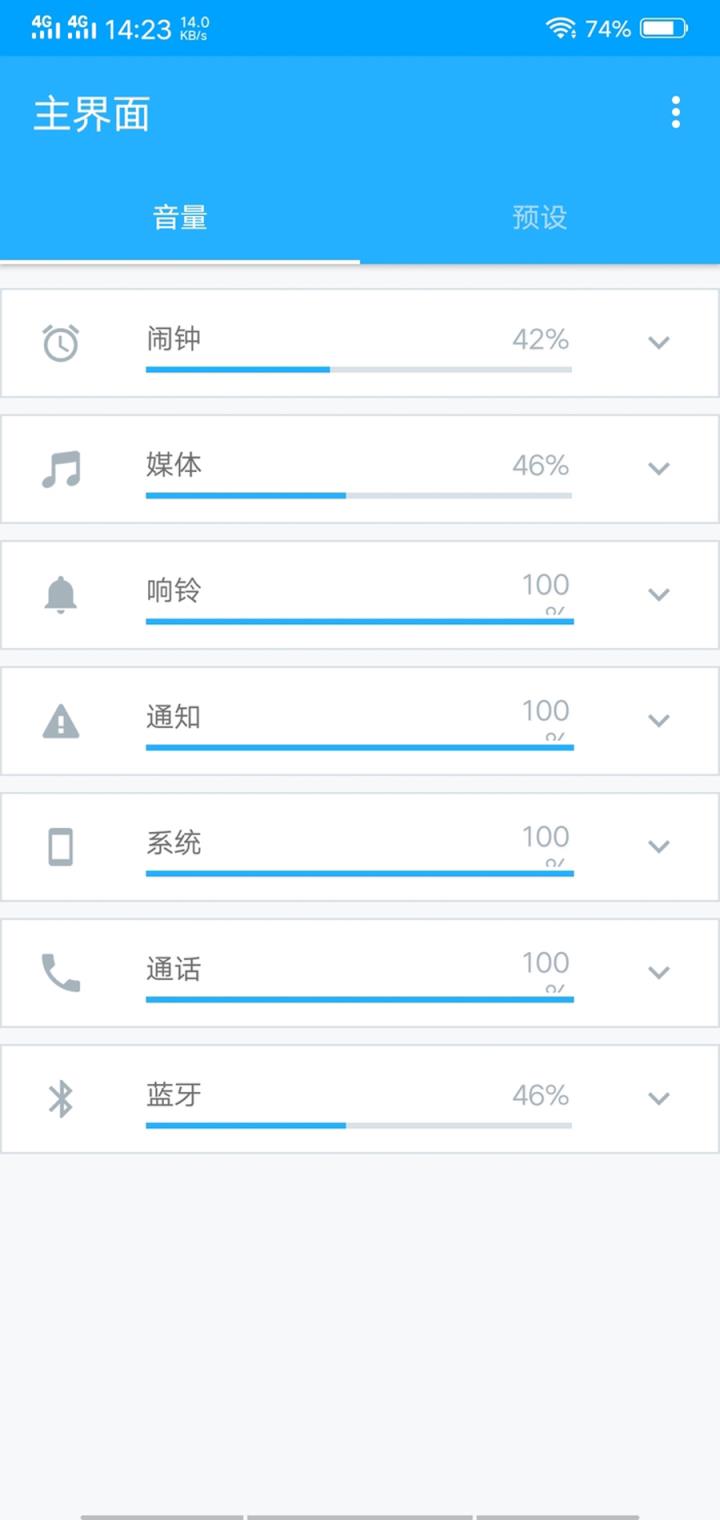Expand the 响铃 volume row

click(659, 594)
